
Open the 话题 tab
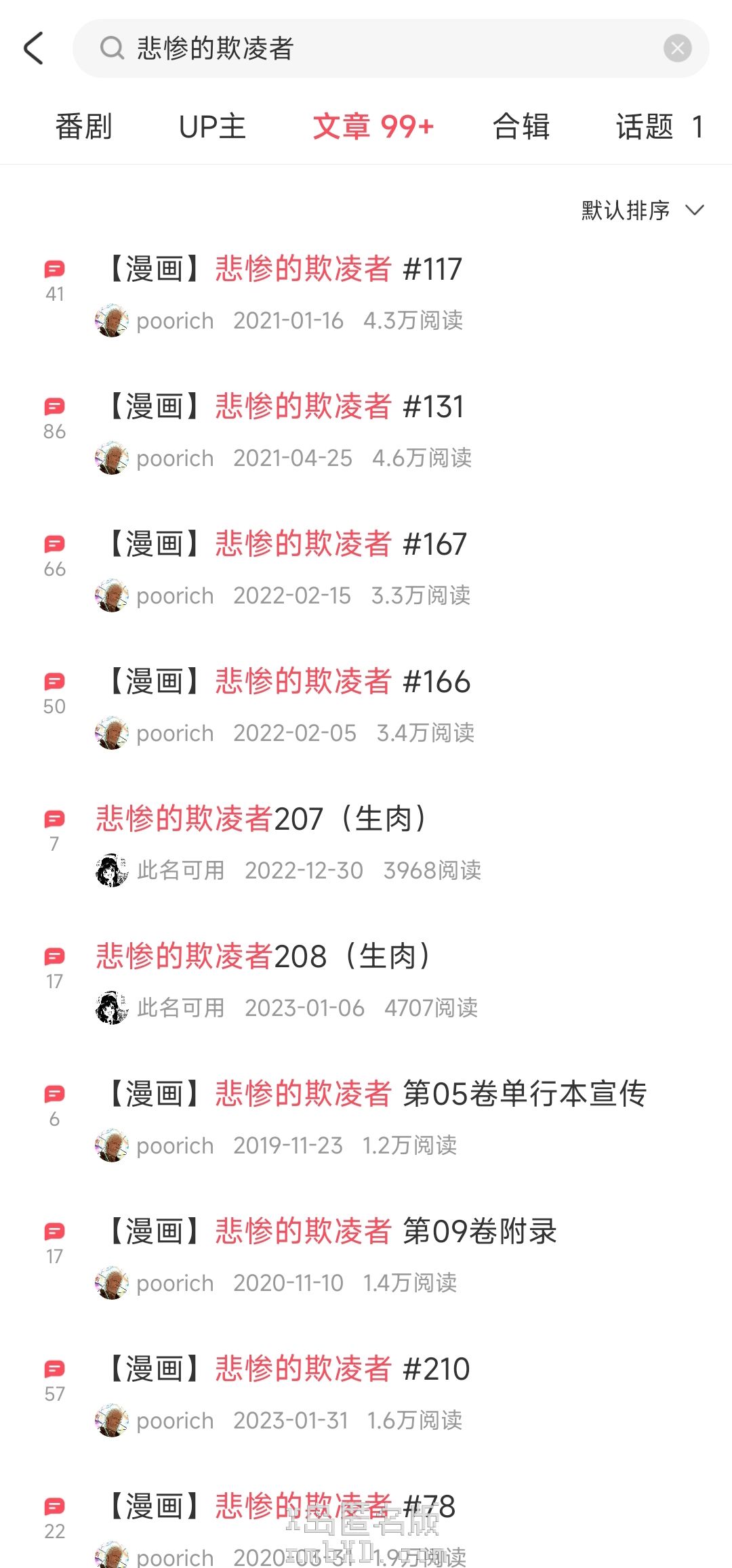pyautogui.click(x=657, y=127)
